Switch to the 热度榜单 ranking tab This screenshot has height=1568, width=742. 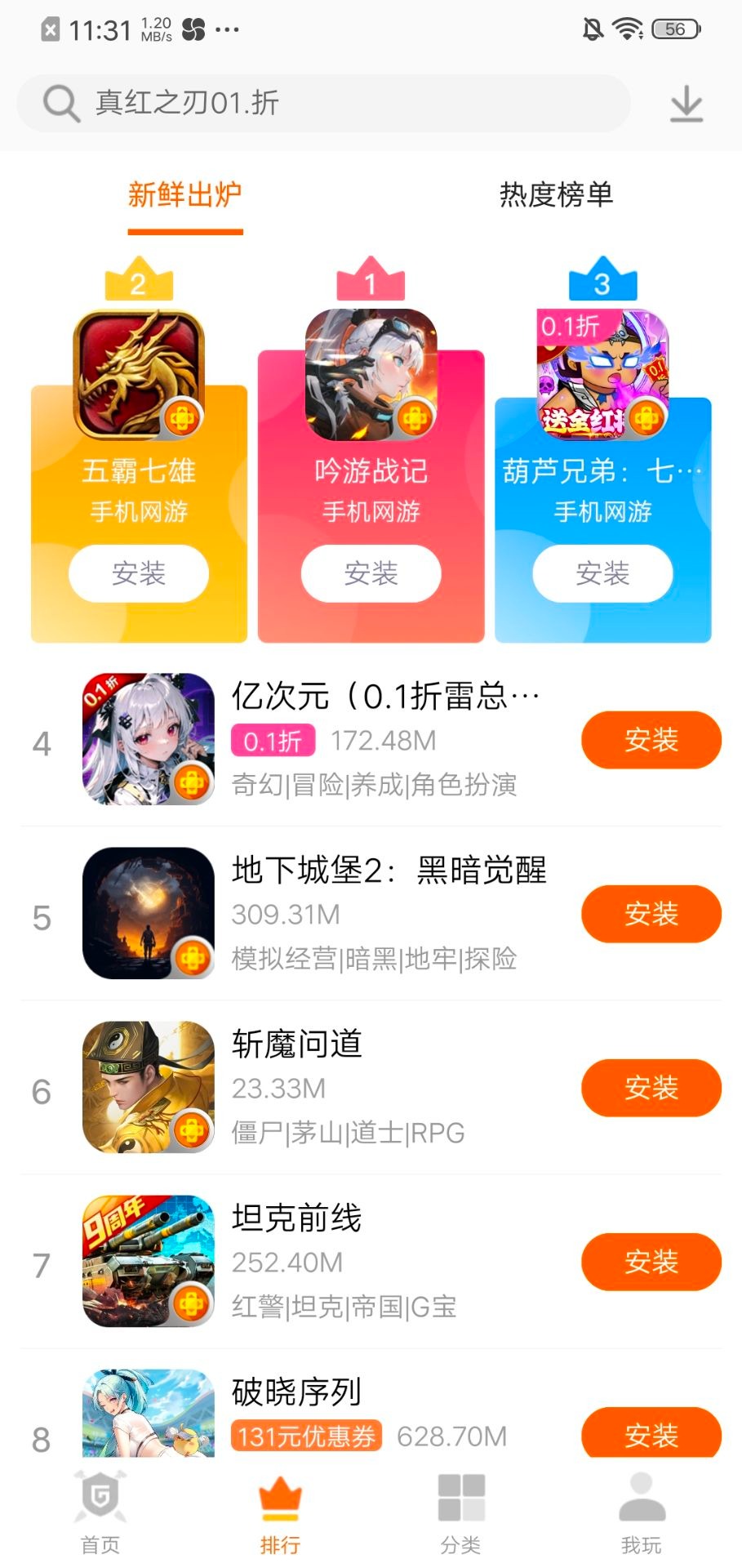pyautogui.click(x=556, y=196)
